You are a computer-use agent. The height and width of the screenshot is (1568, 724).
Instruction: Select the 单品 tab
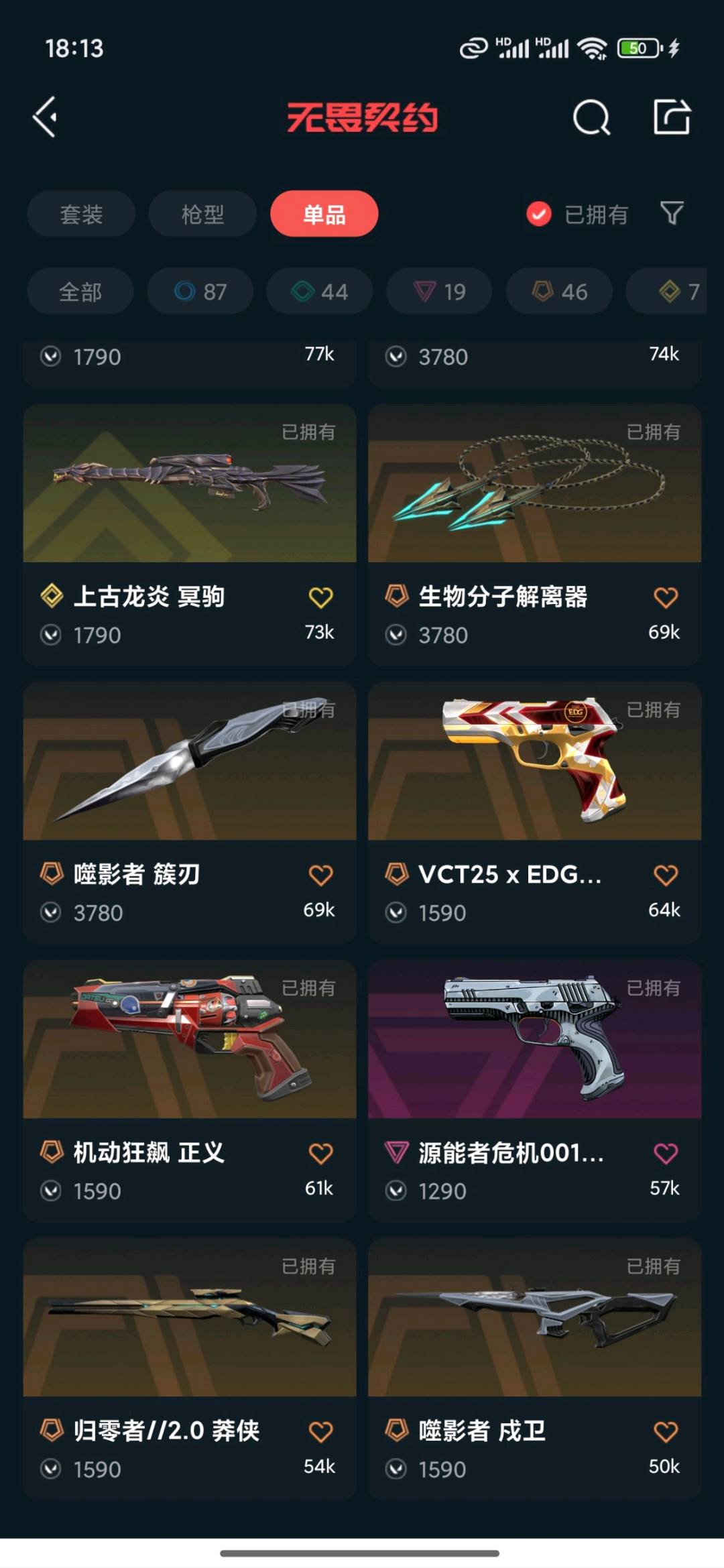[x=324, y=215]
